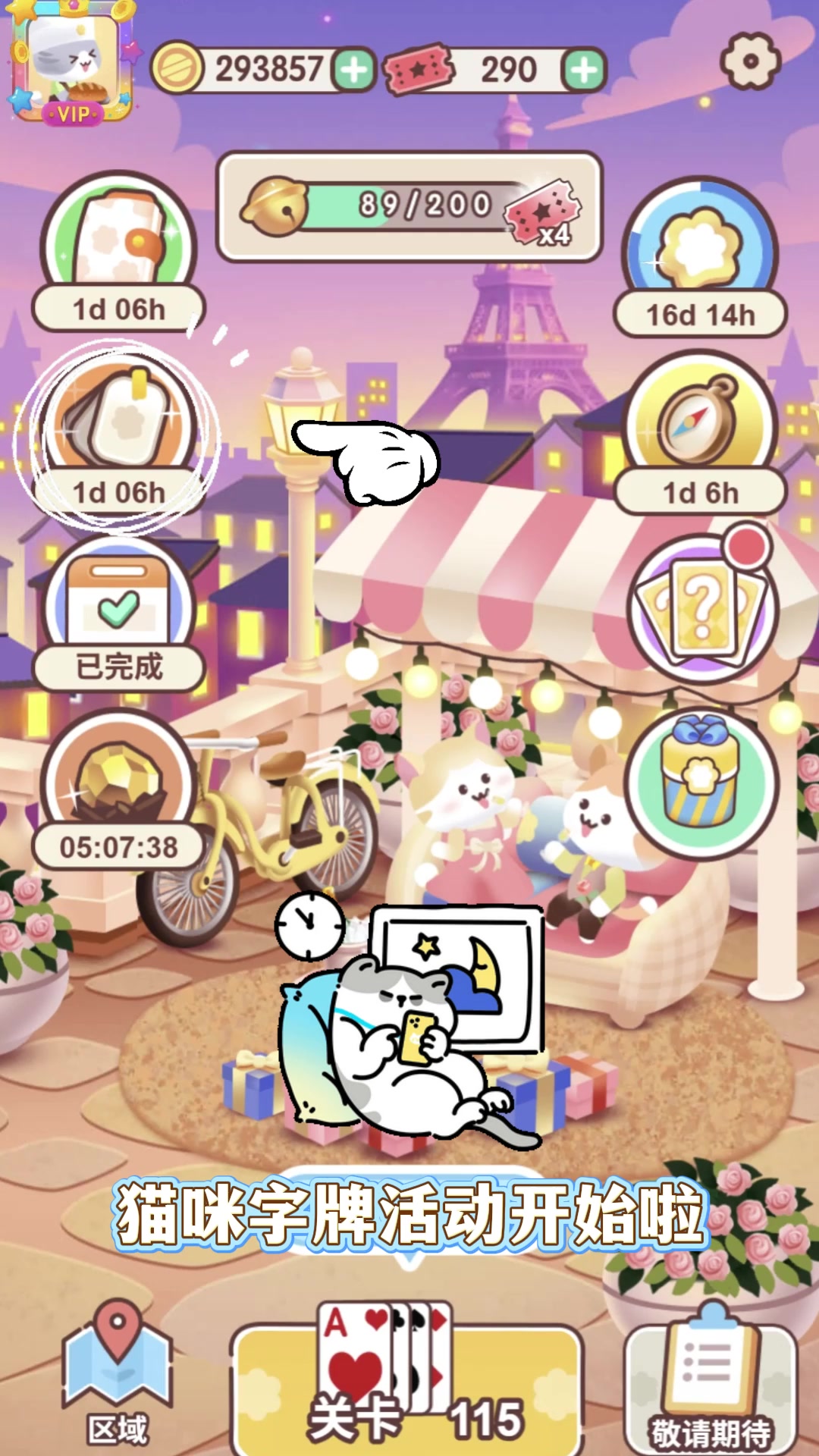
Task: Open the compass event with 1d 6h
Action: (700, 425)
